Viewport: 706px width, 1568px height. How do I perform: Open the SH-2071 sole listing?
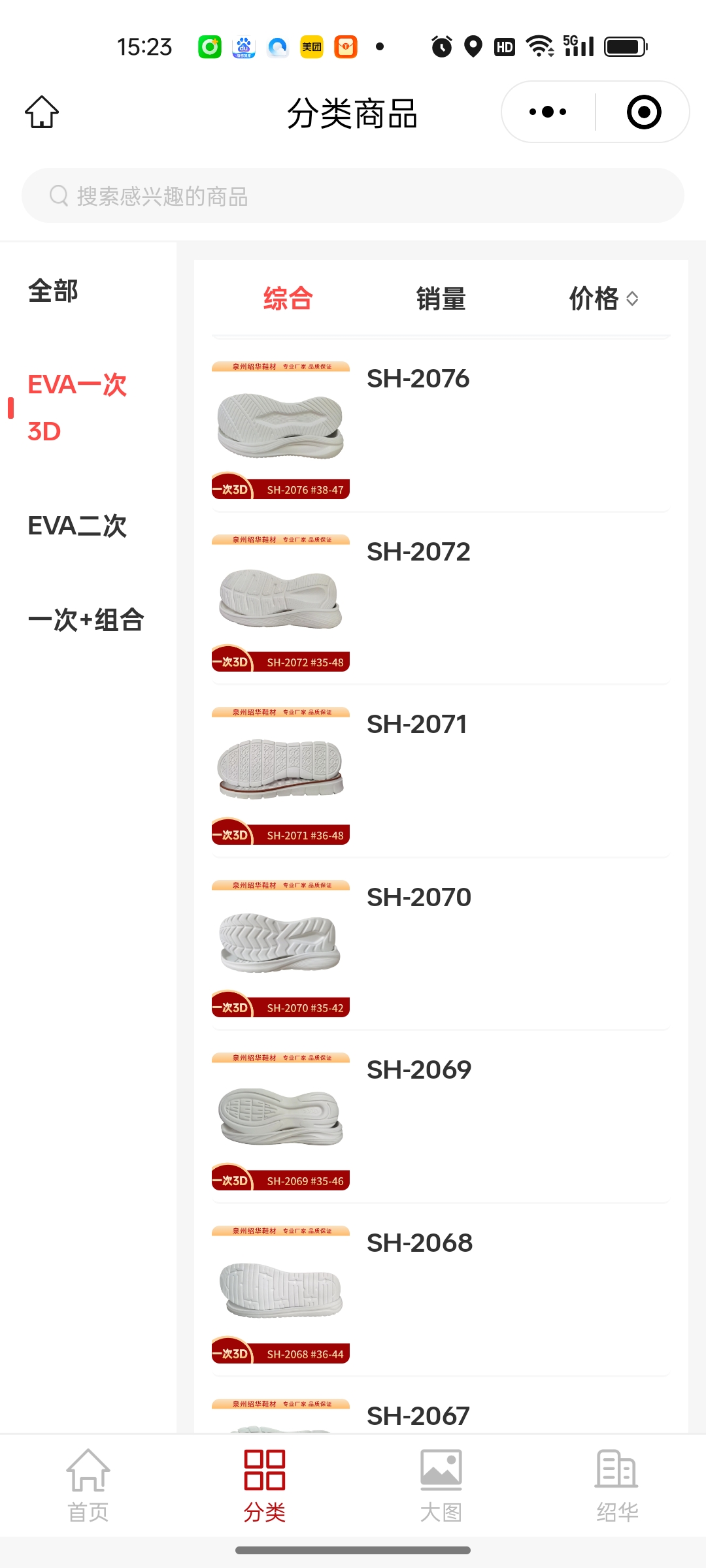click(417, 725)
